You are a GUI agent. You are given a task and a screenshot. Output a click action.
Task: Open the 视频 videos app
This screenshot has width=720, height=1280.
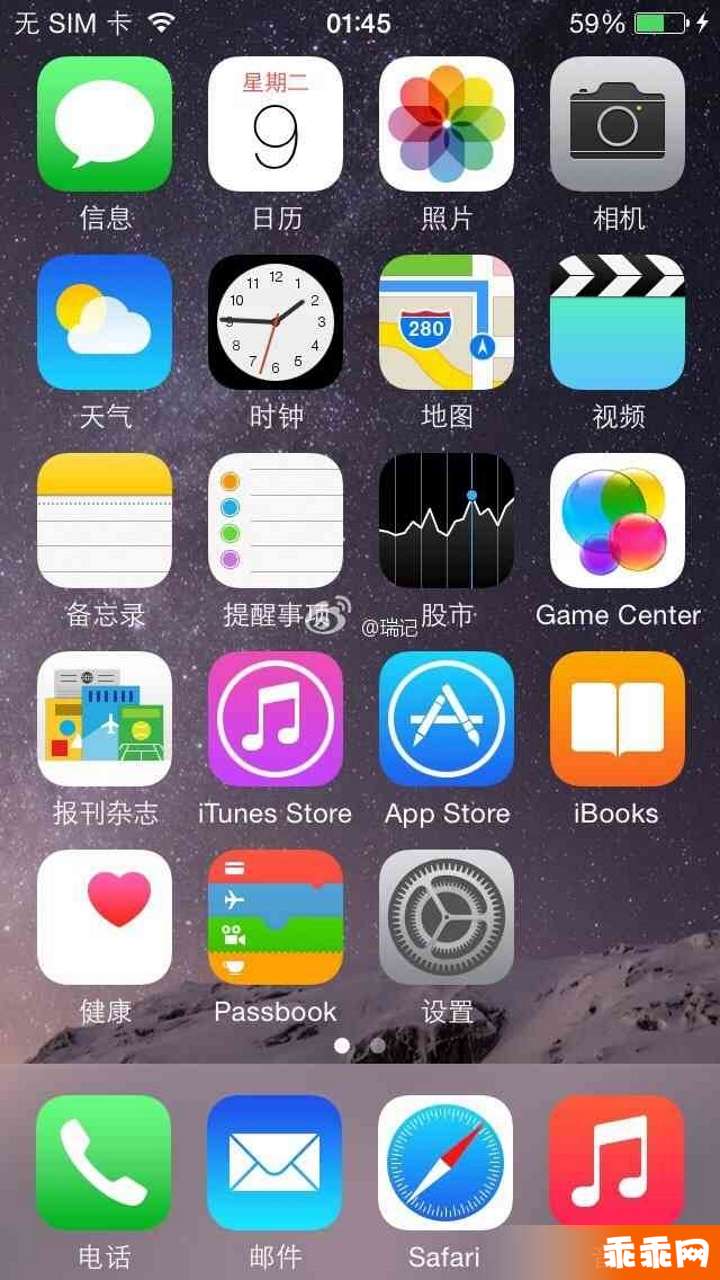[x=617, y=322]
